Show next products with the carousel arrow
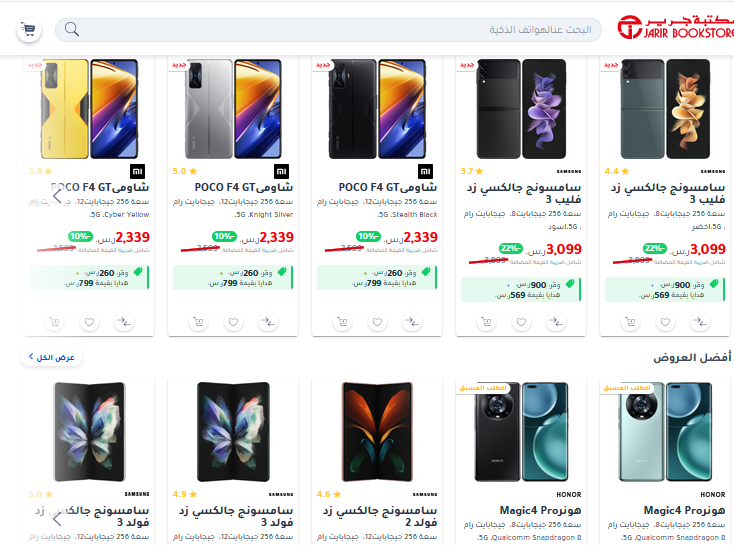Viewport: 734px width, 545px height. tap(57, 196)
